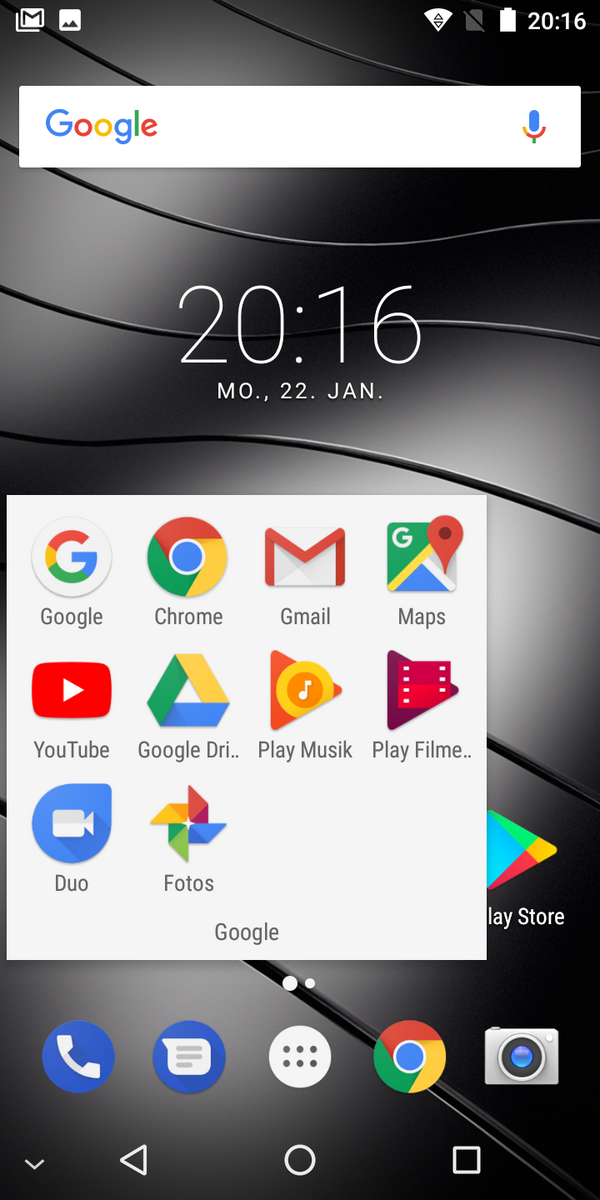Open the Messages app in the dock

[x=189, y=1057]
